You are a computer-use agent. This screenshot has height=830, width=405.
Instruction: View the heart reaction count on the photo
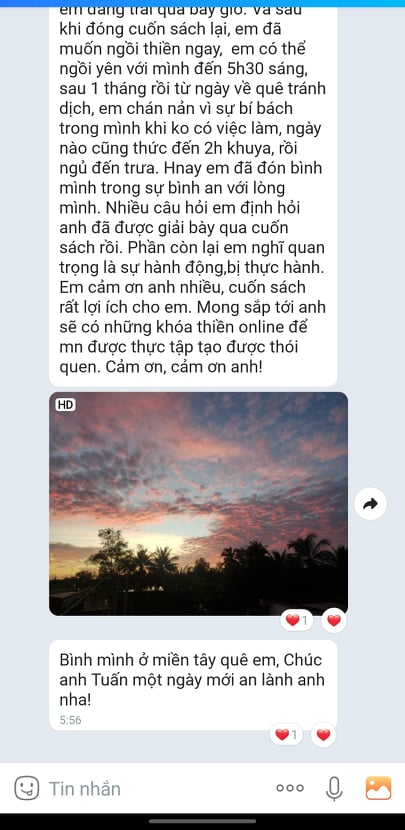pos(296,620)
